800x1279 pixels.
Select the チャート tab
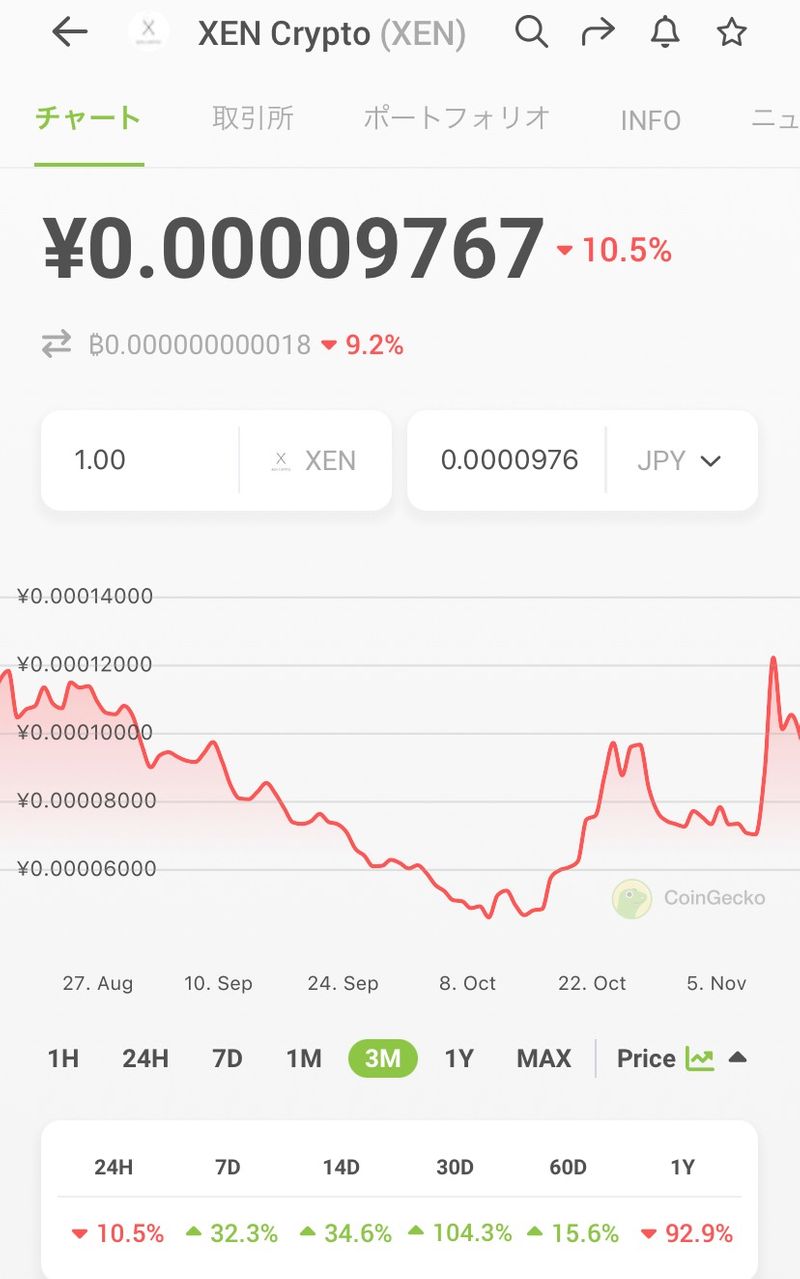[x=88, y=119]
